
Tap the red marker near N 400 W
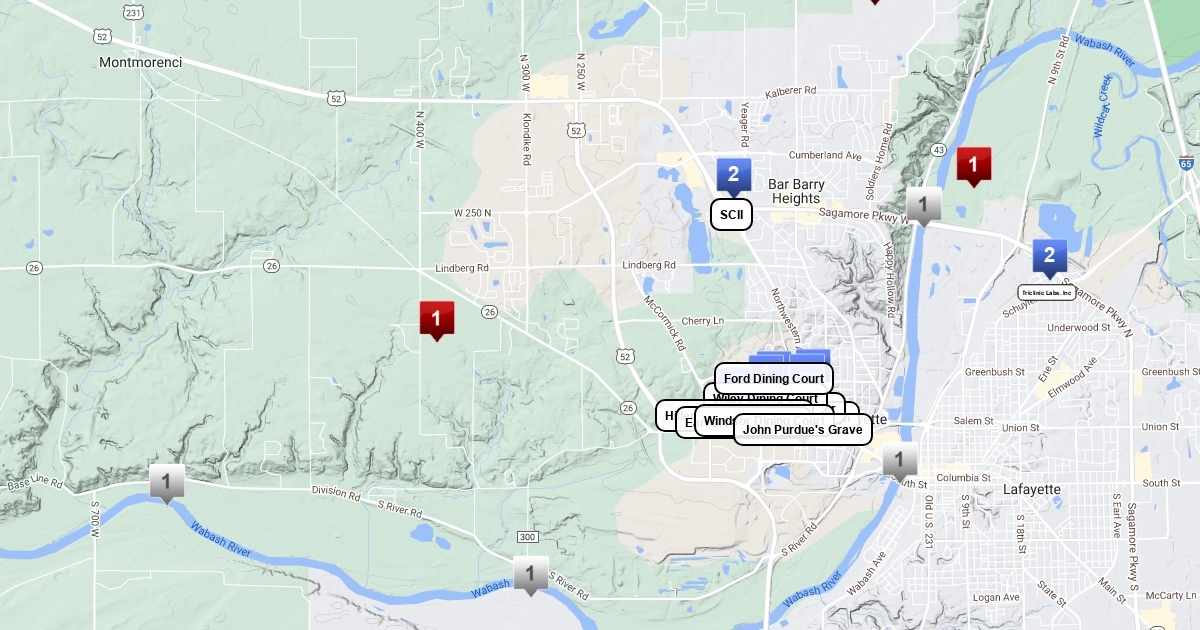[436, 318]
